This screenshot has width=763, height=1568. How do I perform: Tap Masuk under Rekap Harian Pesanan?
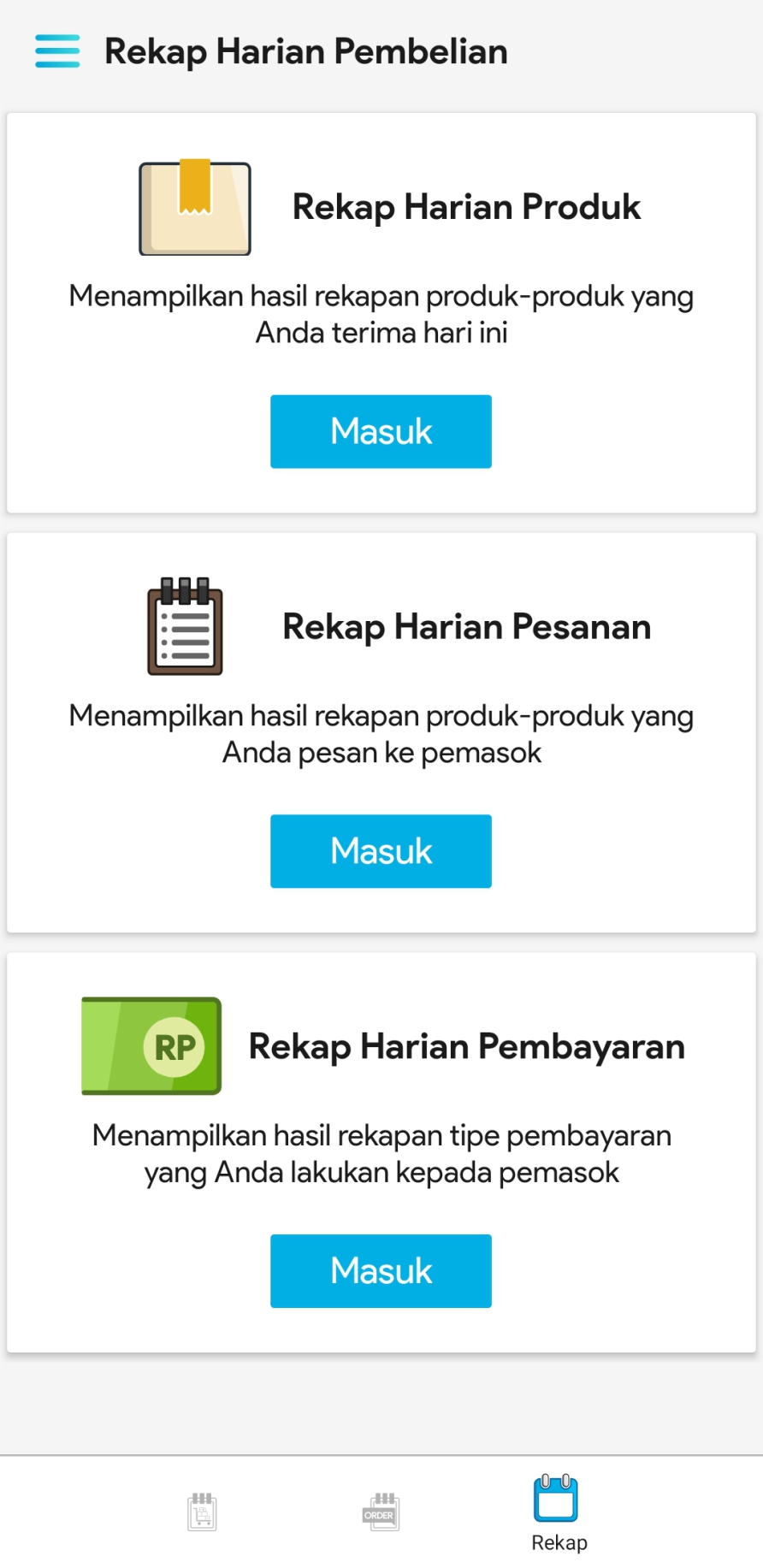381,851
